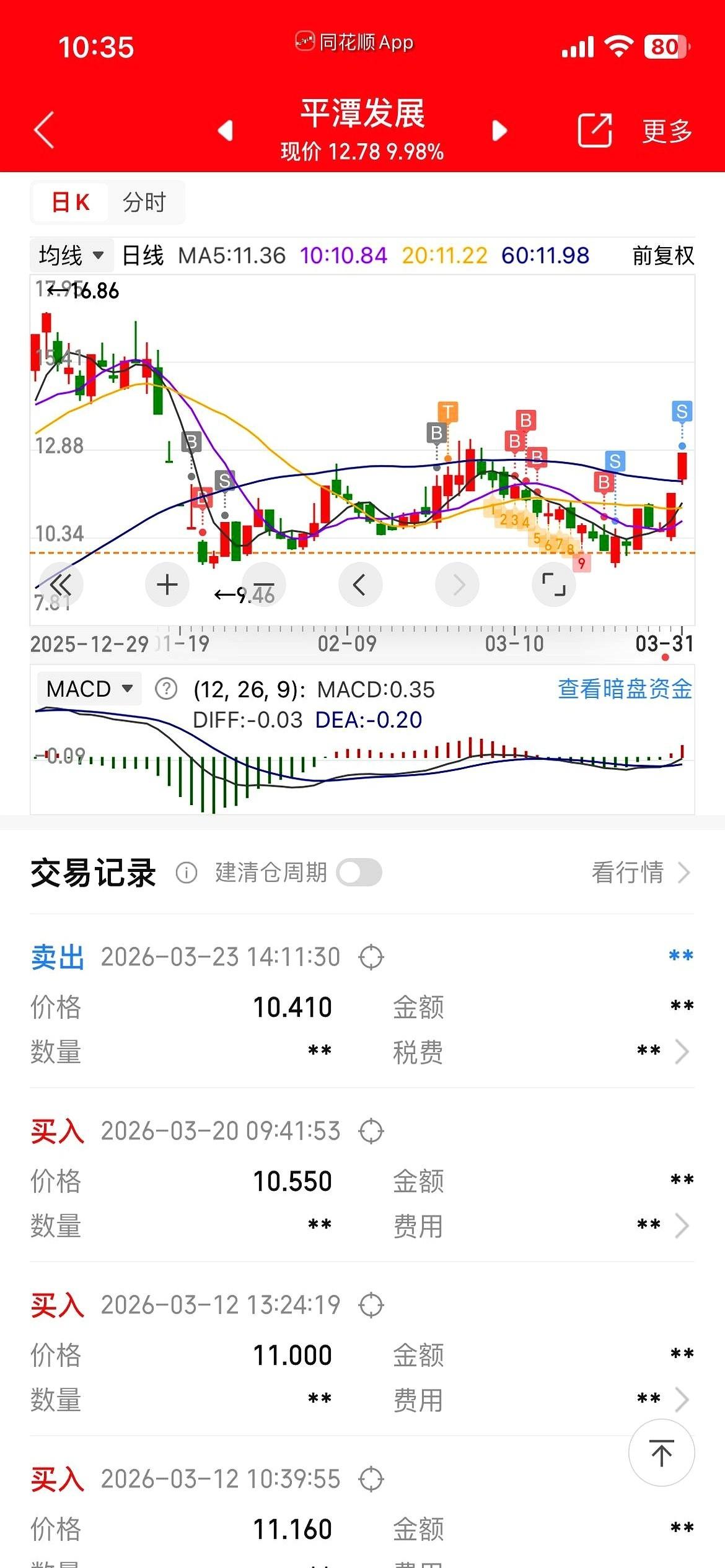Tap the crosshair locate icon on the 2026-03-23 sell record
This screenshot has width=725, height=1568.
[370, 956]
